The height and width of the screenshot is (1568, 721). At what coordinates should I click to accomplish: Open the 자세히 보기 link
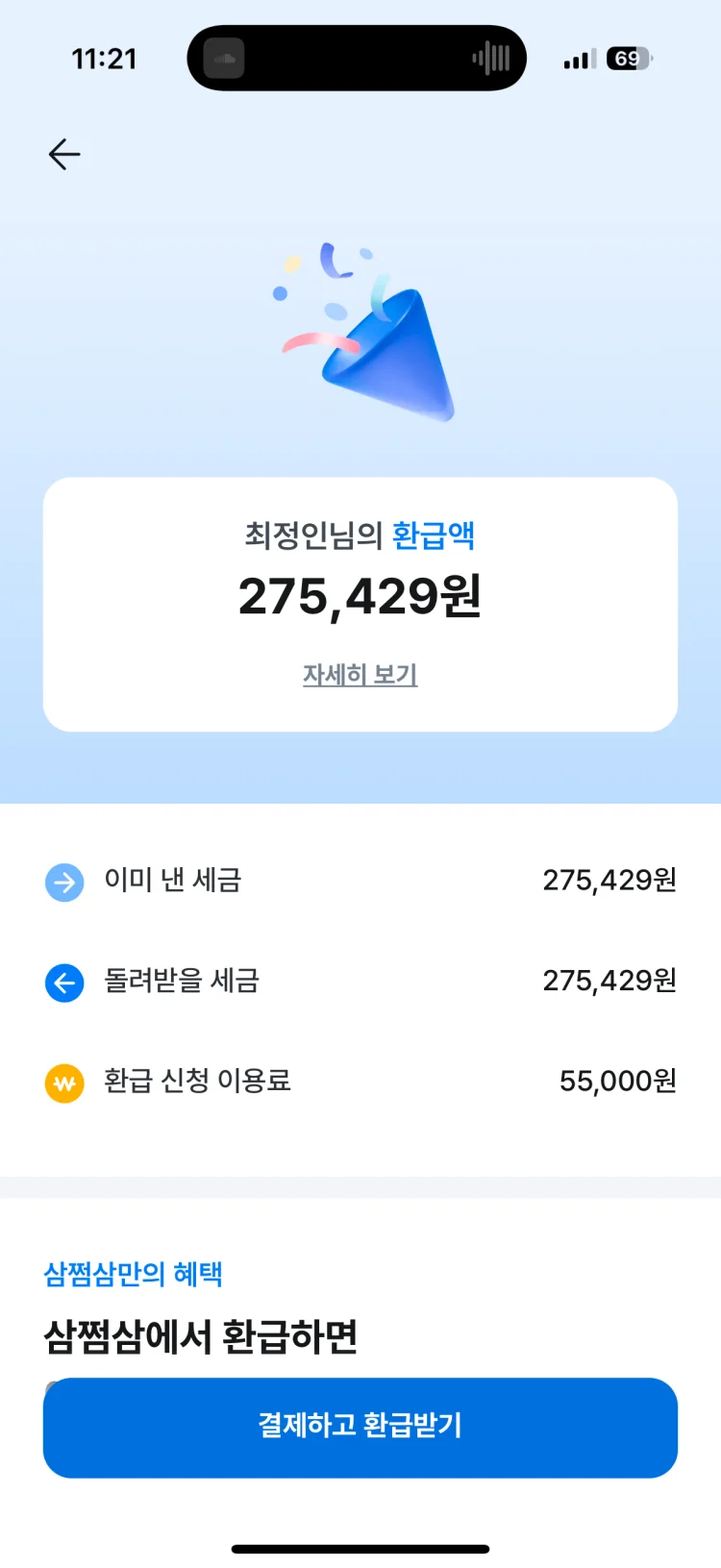[x=360, y=675]
